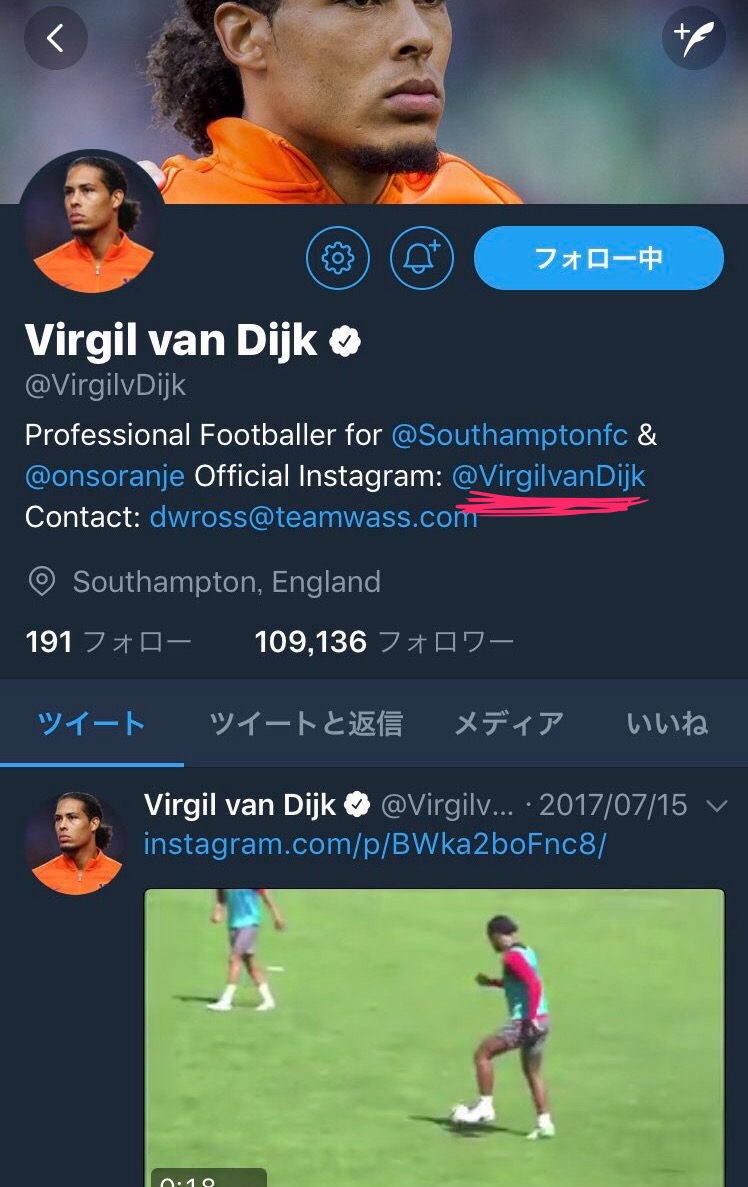Switch to the いいね tab
This screenshot has height=1187, width=748.
tap(667, 723)
